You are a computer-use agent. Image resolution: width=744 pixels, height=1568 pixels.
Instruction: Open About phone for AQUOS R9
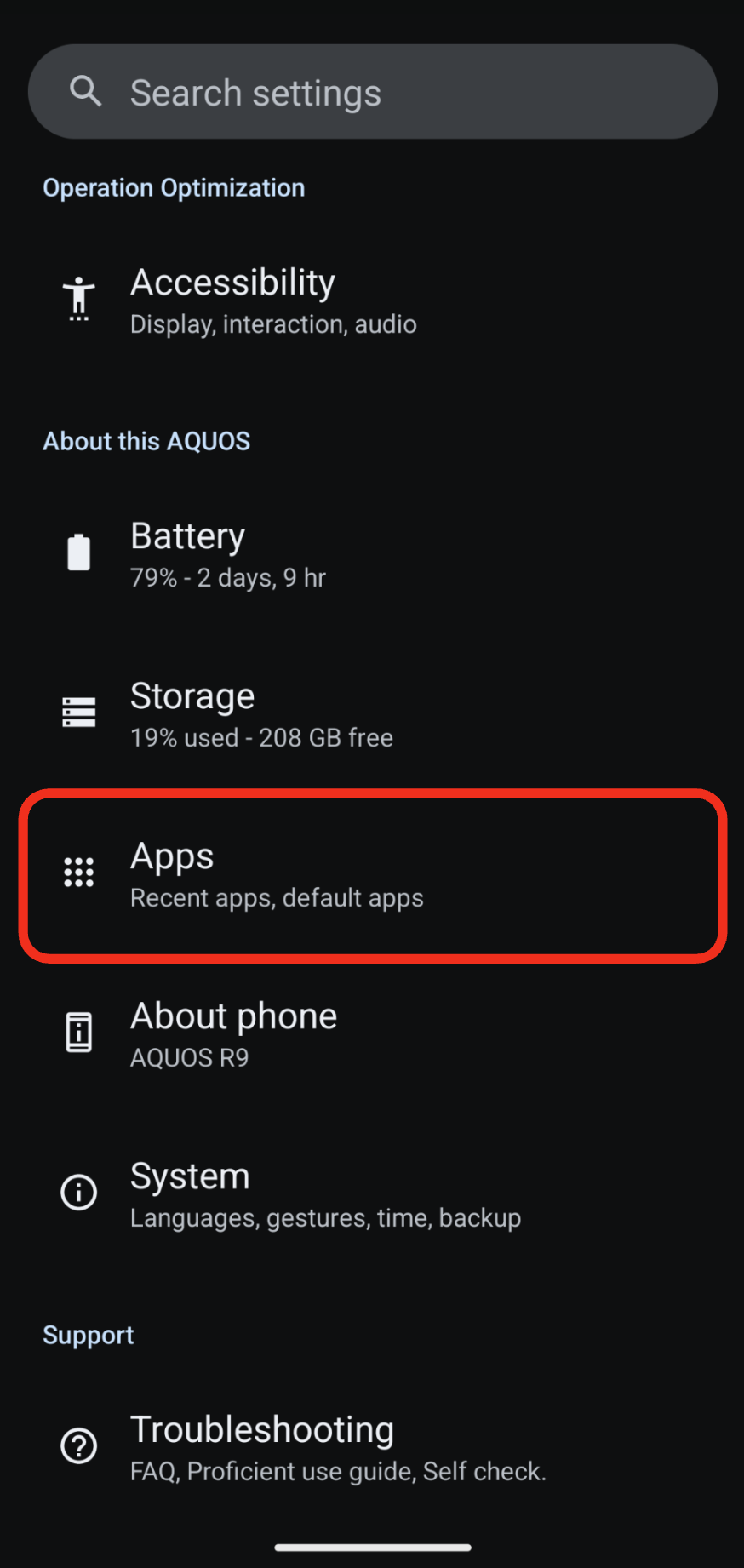pos(372,1033)
